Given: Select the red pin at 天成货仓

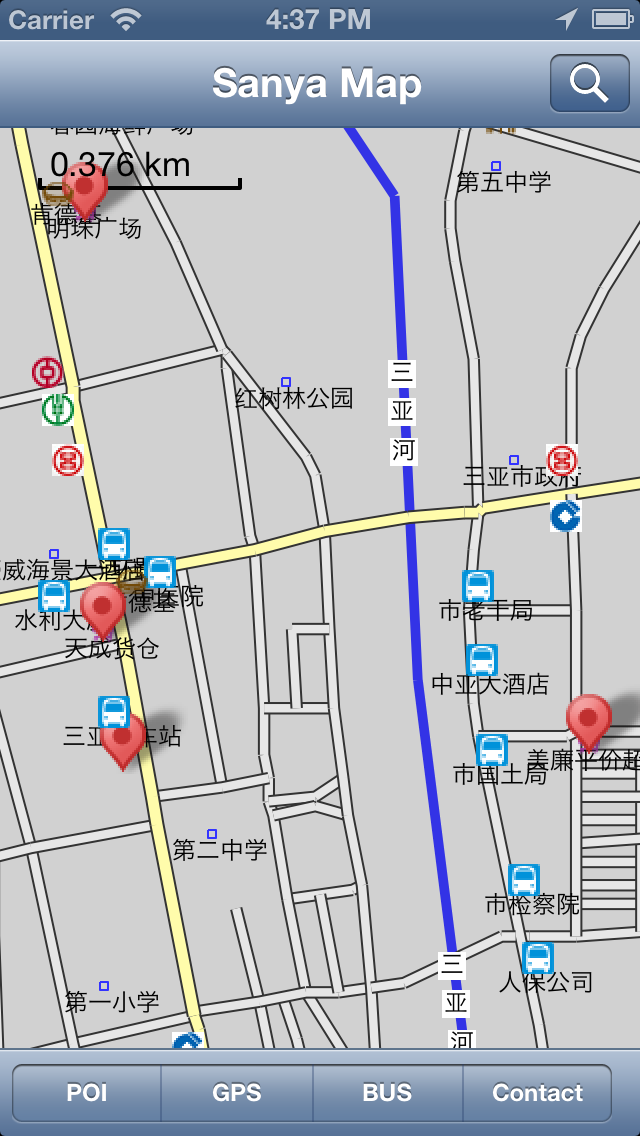Looking at the screenshot, I should click(x=102, y=606).
